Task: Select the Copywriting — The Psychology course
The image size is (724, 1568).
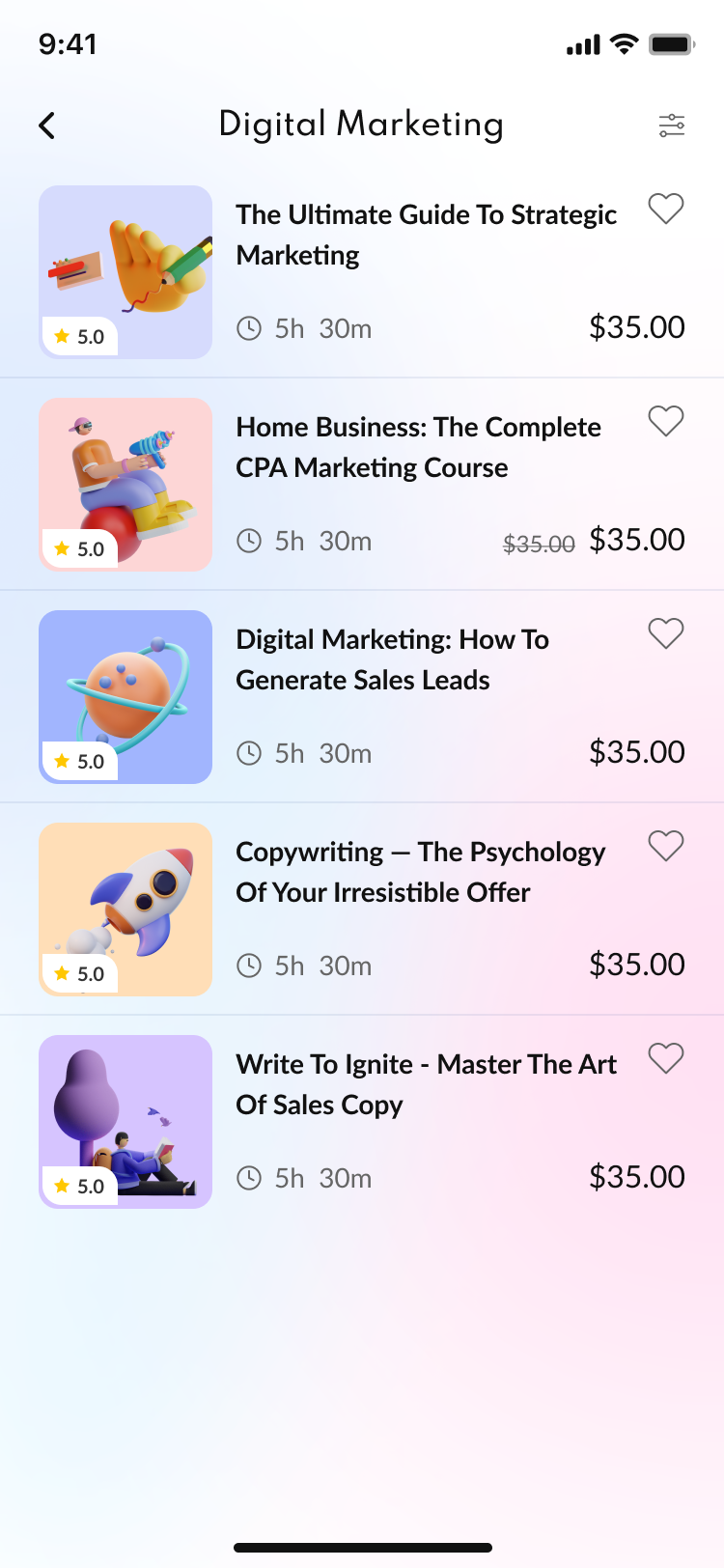Action: [x=420, y=872]
